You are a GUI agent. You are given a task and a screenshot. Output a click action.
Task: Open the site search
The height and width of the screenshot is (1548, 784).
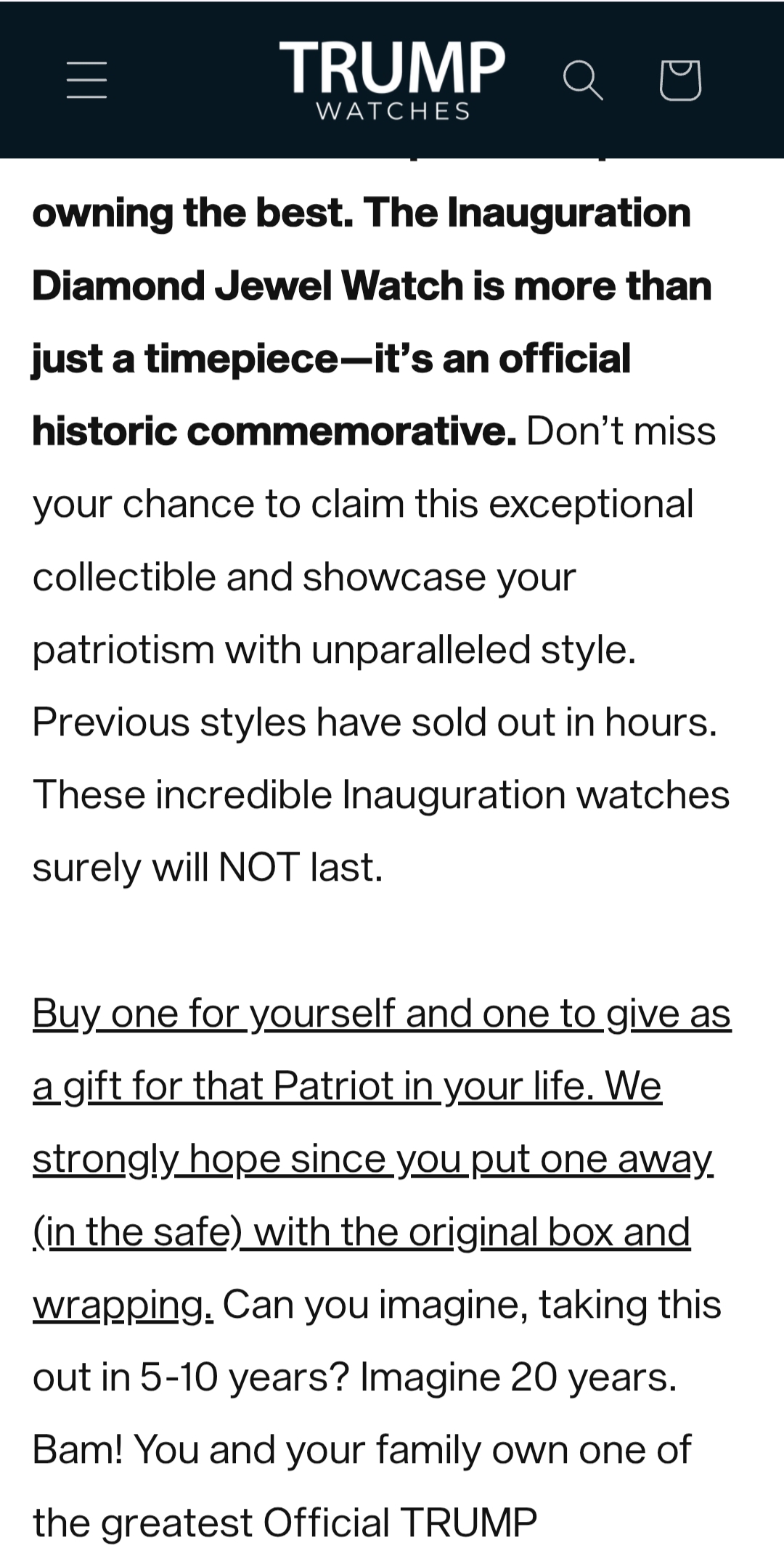583,80
